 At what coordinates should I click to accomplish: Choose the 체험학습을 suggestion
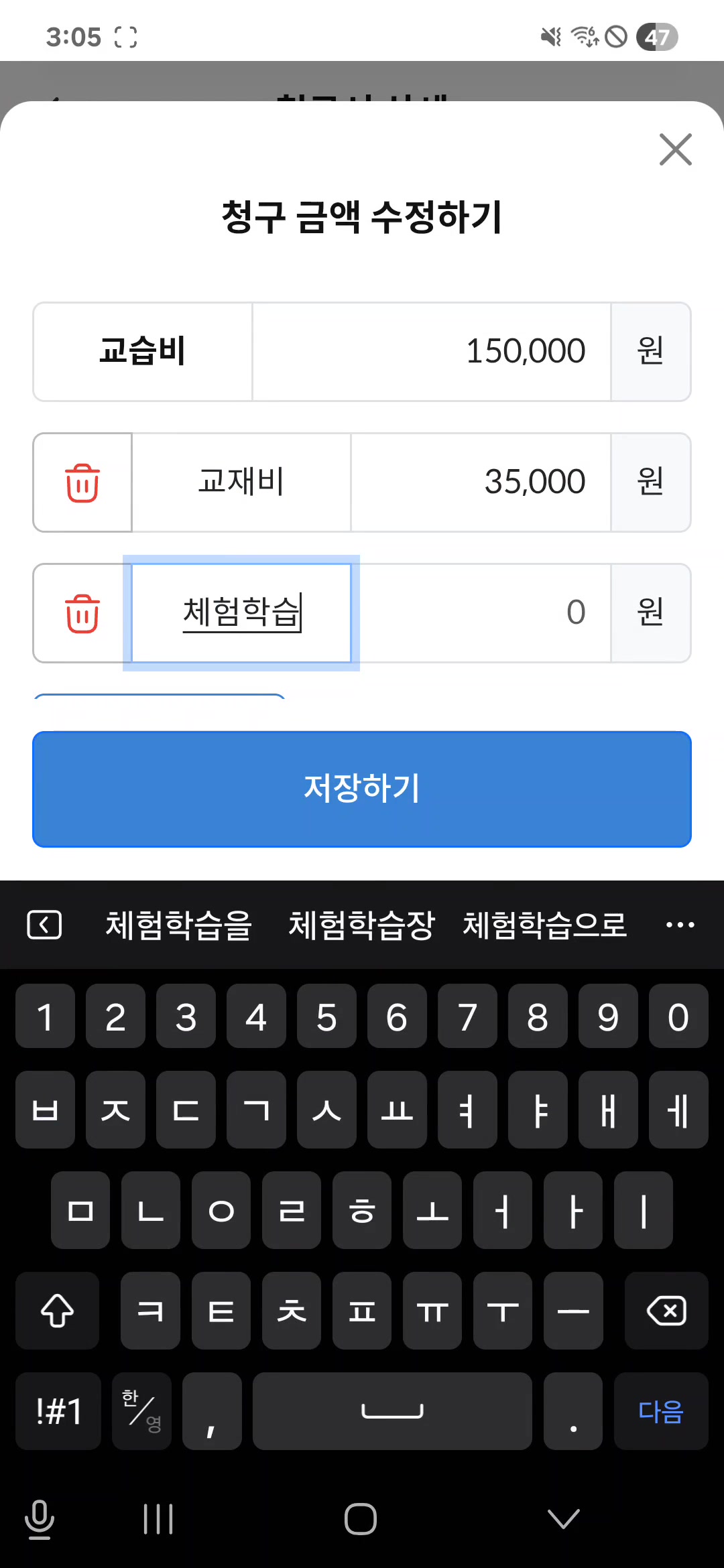178,925
